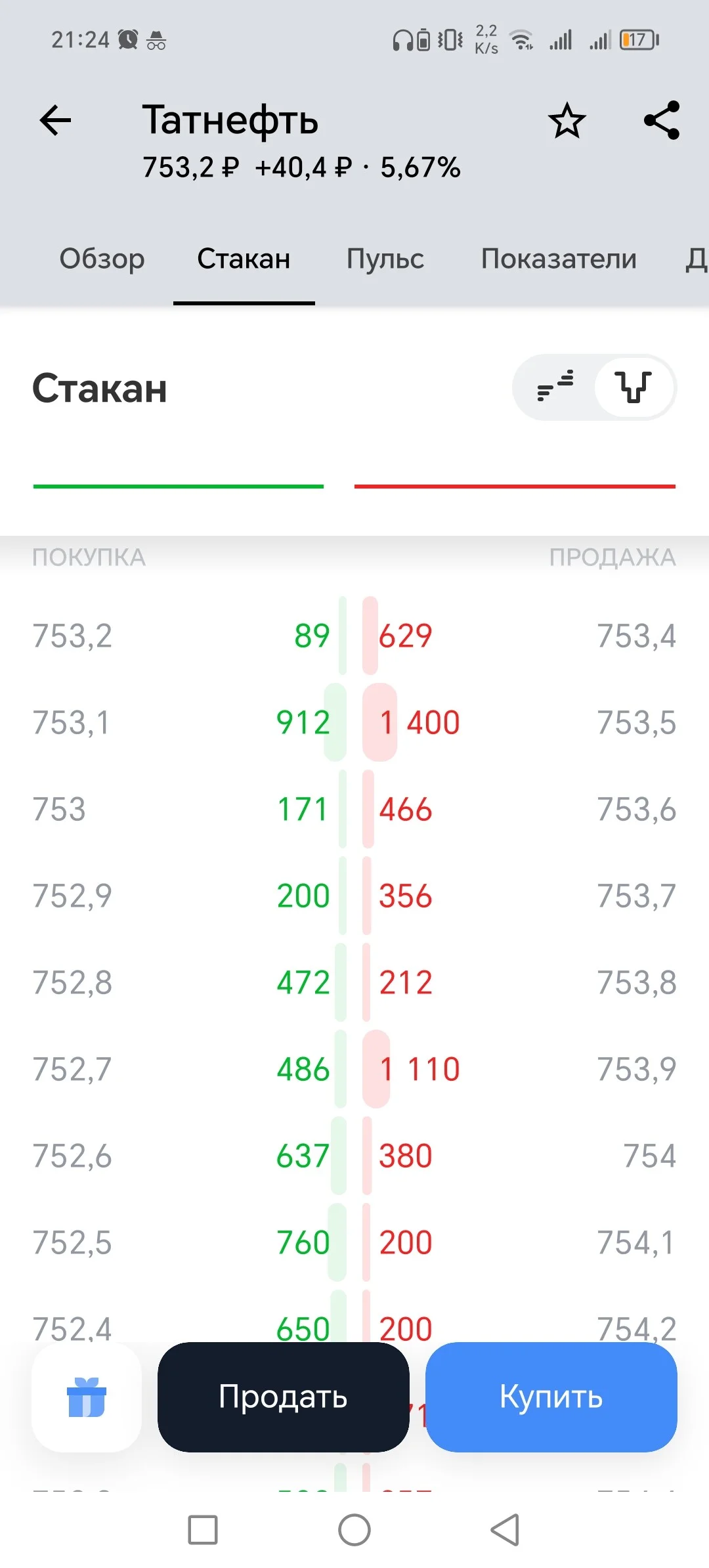Open the gift box button
This screenshot has width=709, height=1568.
click(87, 1397)
